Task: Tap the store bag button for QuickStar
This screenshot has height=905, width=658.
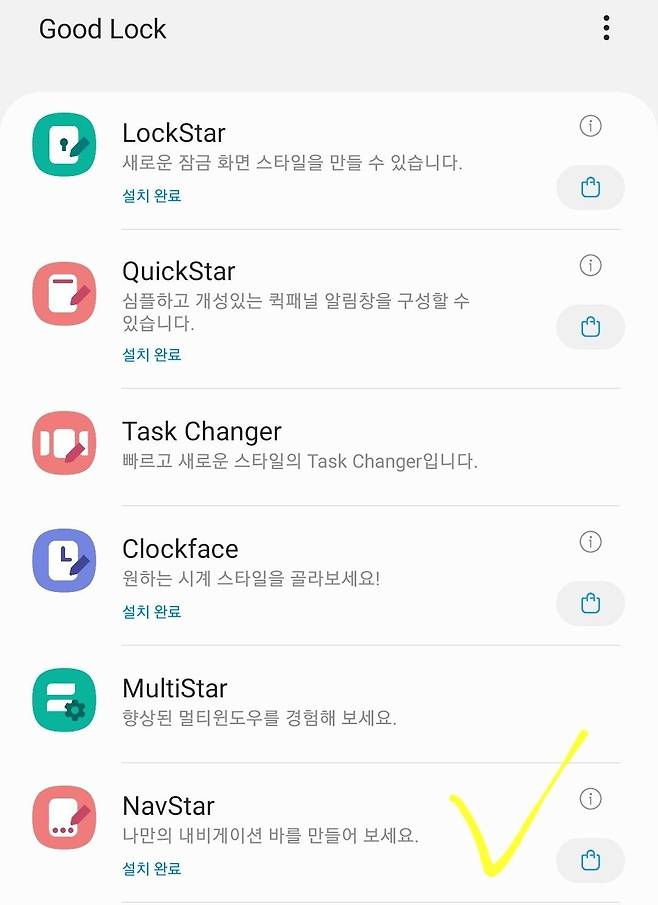Action: [590, 326]
